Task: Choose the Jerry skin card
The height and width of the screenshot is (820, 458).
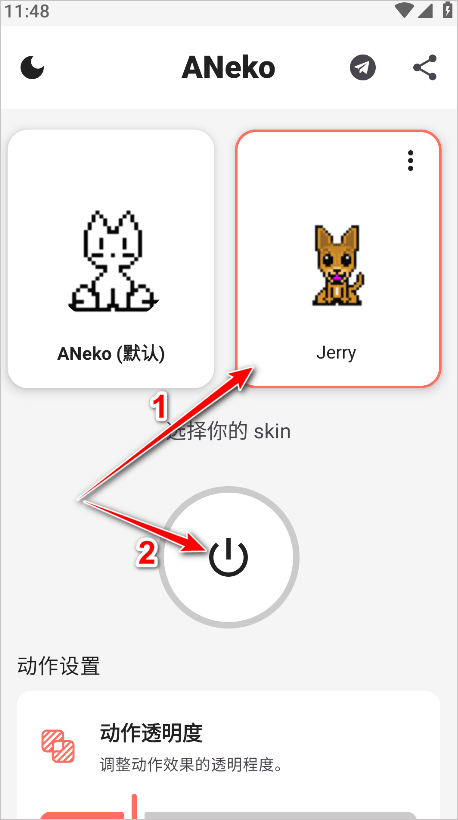Action: click(338, 259)
